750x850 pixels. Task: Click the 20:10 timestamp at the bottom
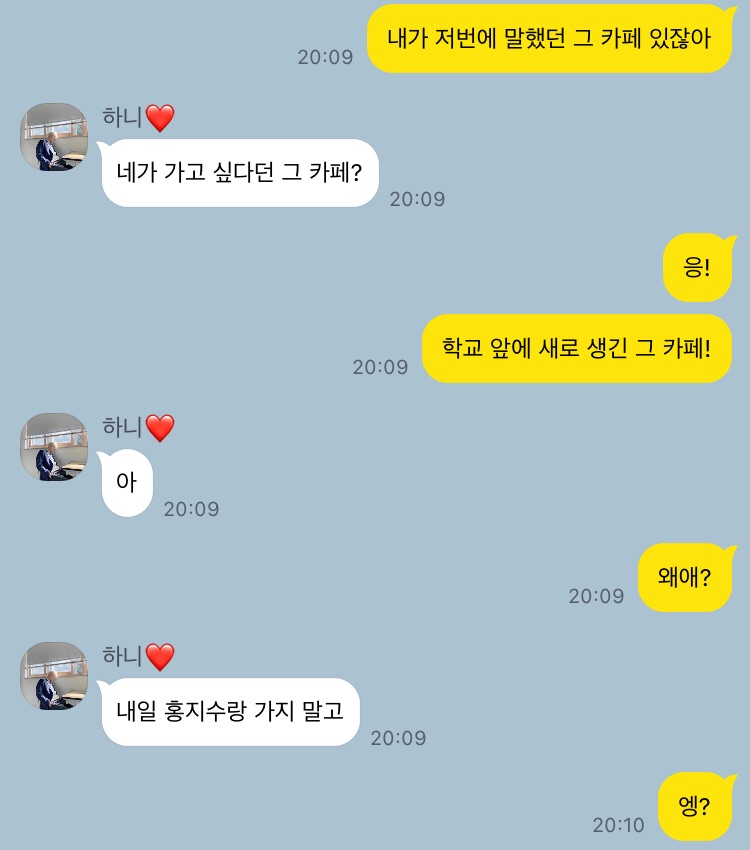tap(617, 825)
